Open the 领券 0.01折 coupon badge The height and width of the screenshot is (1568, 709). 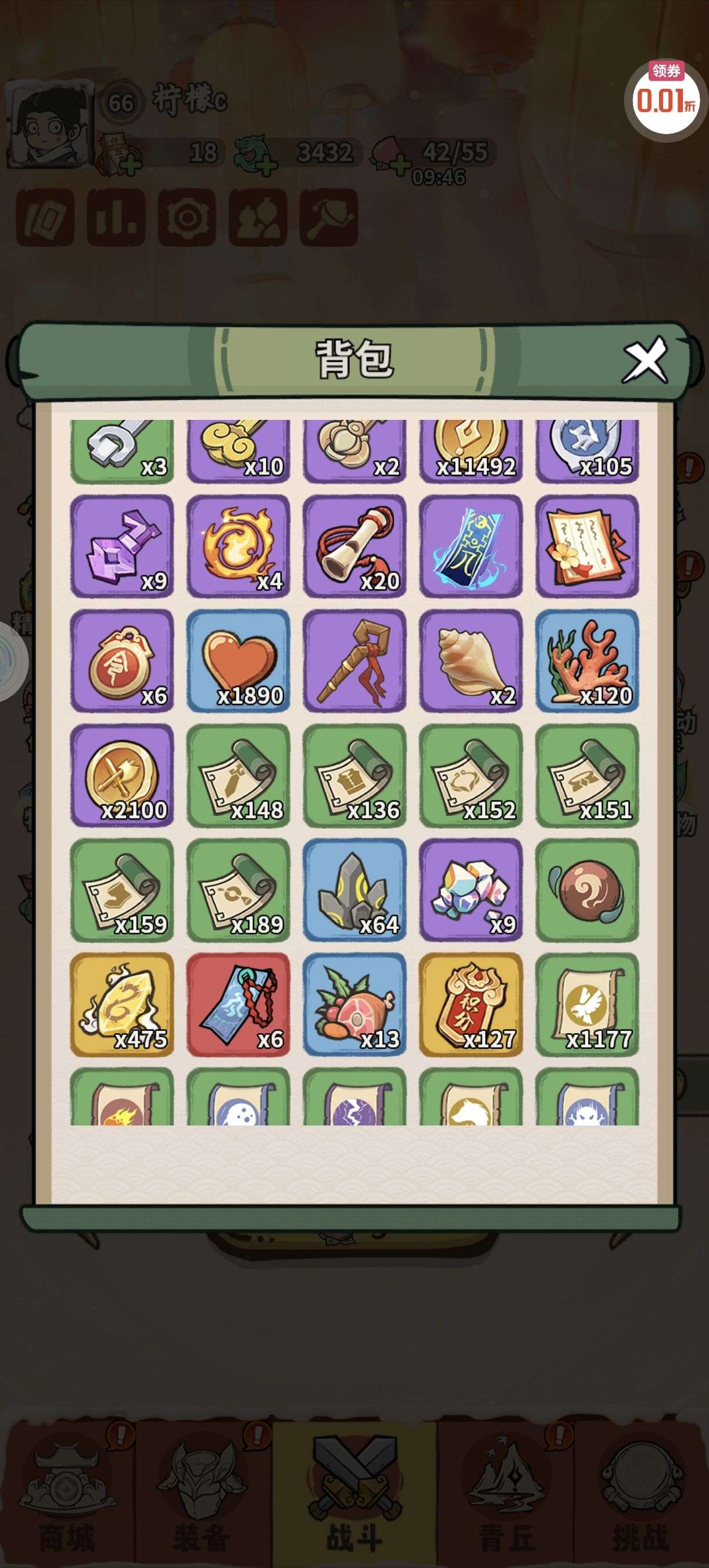click(x=665, y=99)
